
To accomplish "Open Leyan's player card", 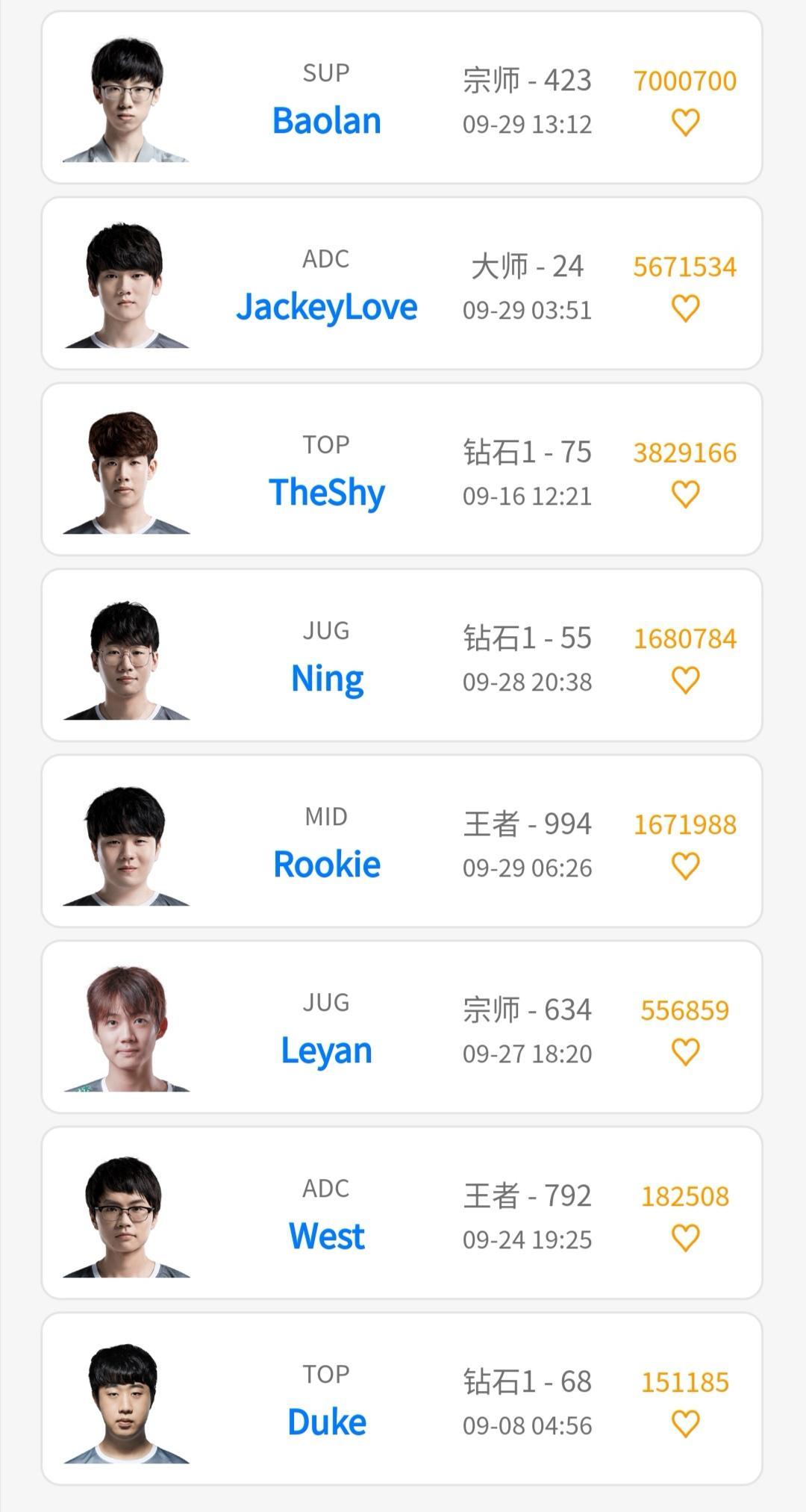I will coord(327,1050).
